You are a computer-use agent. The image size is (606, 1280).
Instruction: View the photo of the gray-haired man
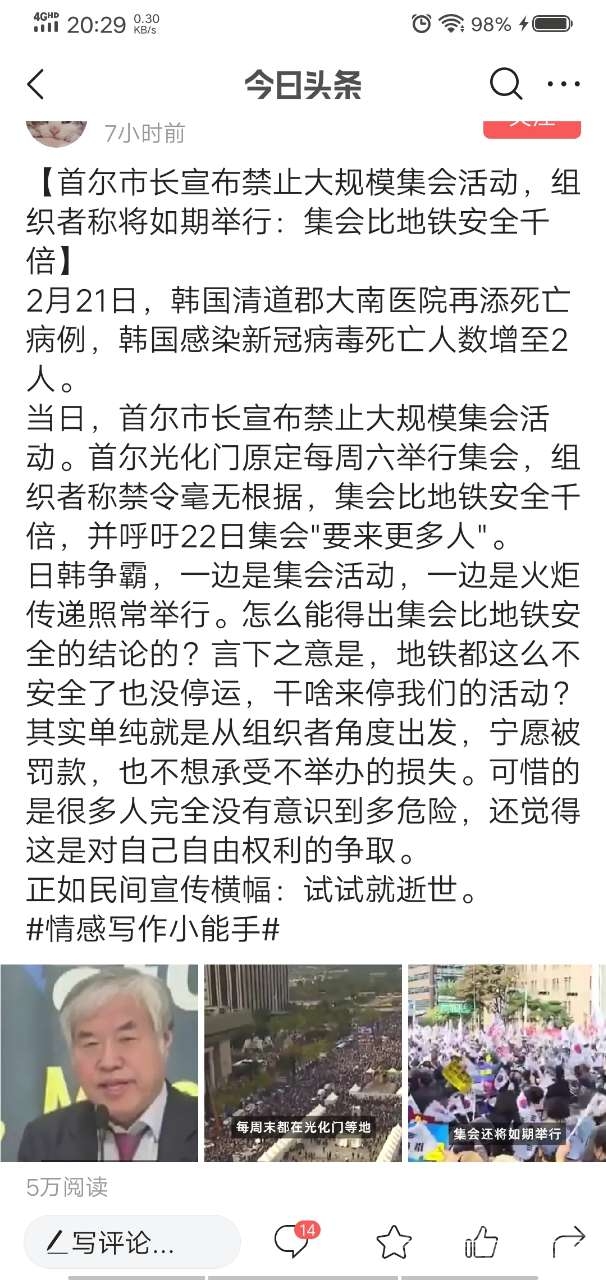tap(99, 1062)
